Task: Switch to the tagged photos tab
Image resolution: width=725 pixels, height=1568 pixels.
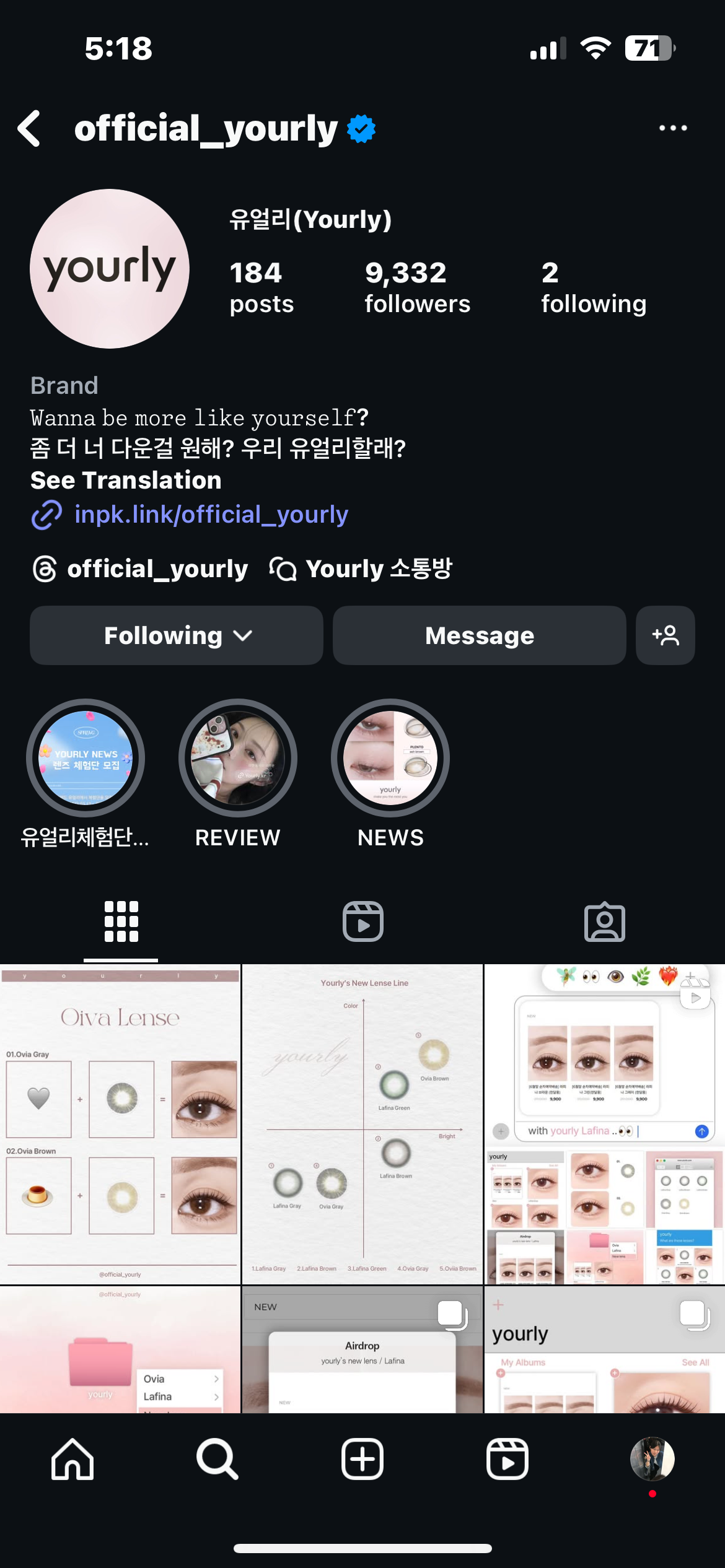Action: tap(604, 921)
